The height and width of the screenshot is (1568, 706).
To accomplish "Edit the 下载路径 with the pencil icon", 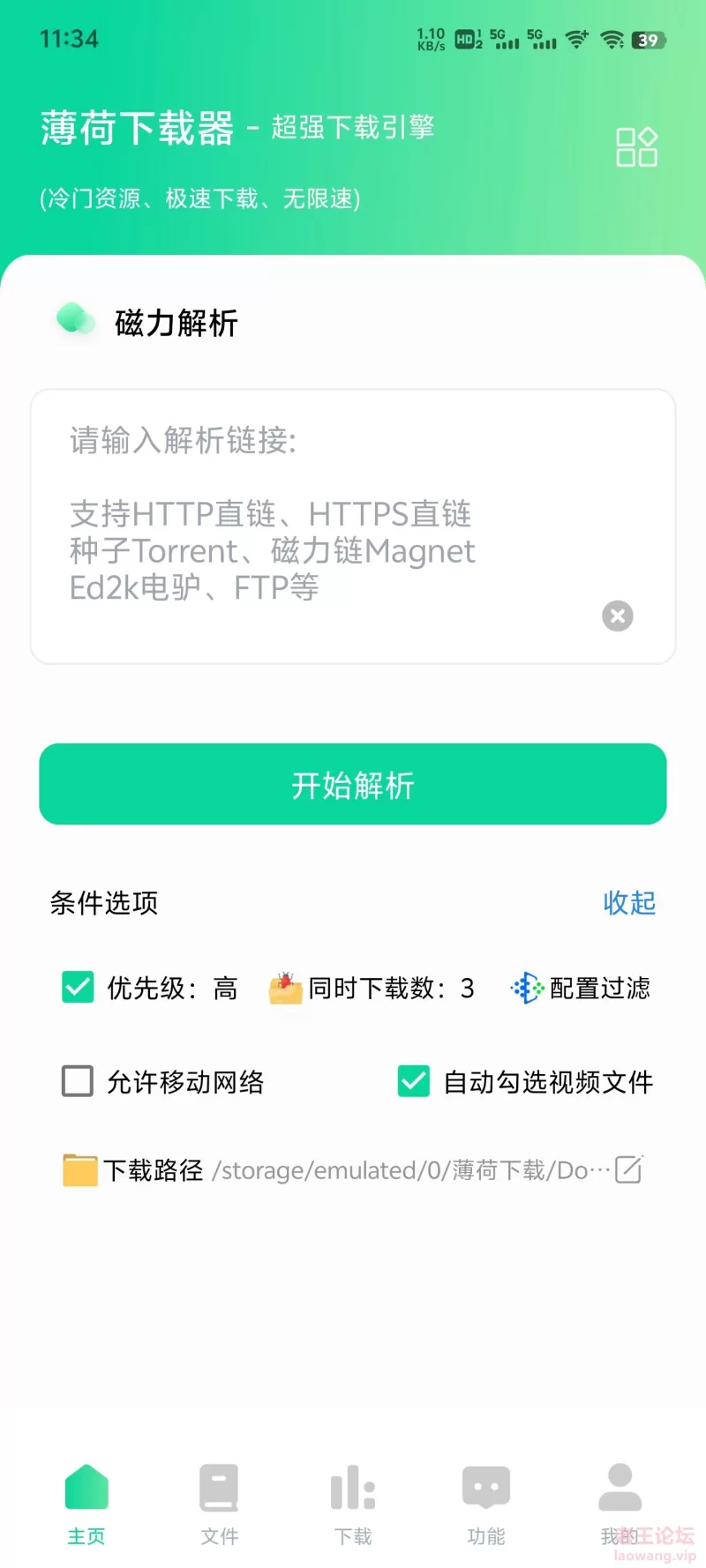I will coord(629,1169).
